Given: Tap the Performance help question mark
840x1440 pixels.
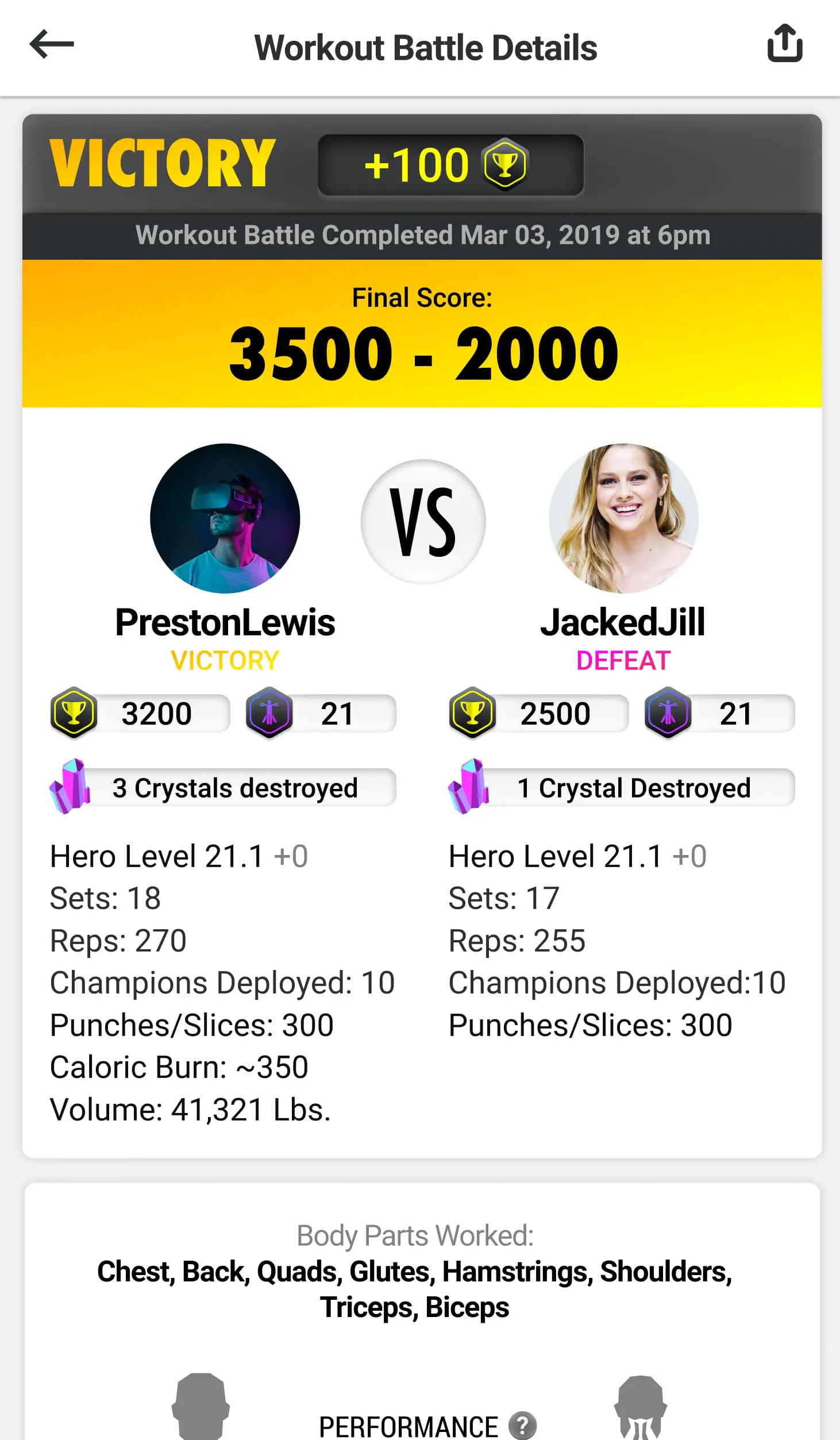Looking at the screenshot, I should [x=522, y=1426].
